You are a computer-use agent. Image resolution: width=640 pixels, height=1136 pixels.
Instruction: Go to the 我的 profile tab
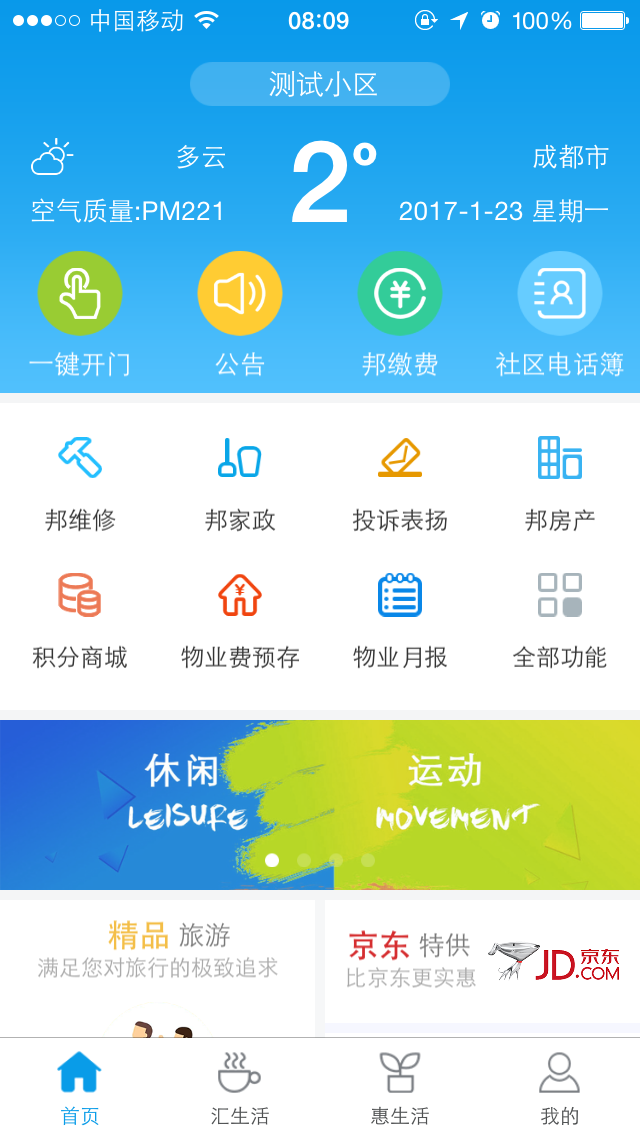coord(560,1088)
